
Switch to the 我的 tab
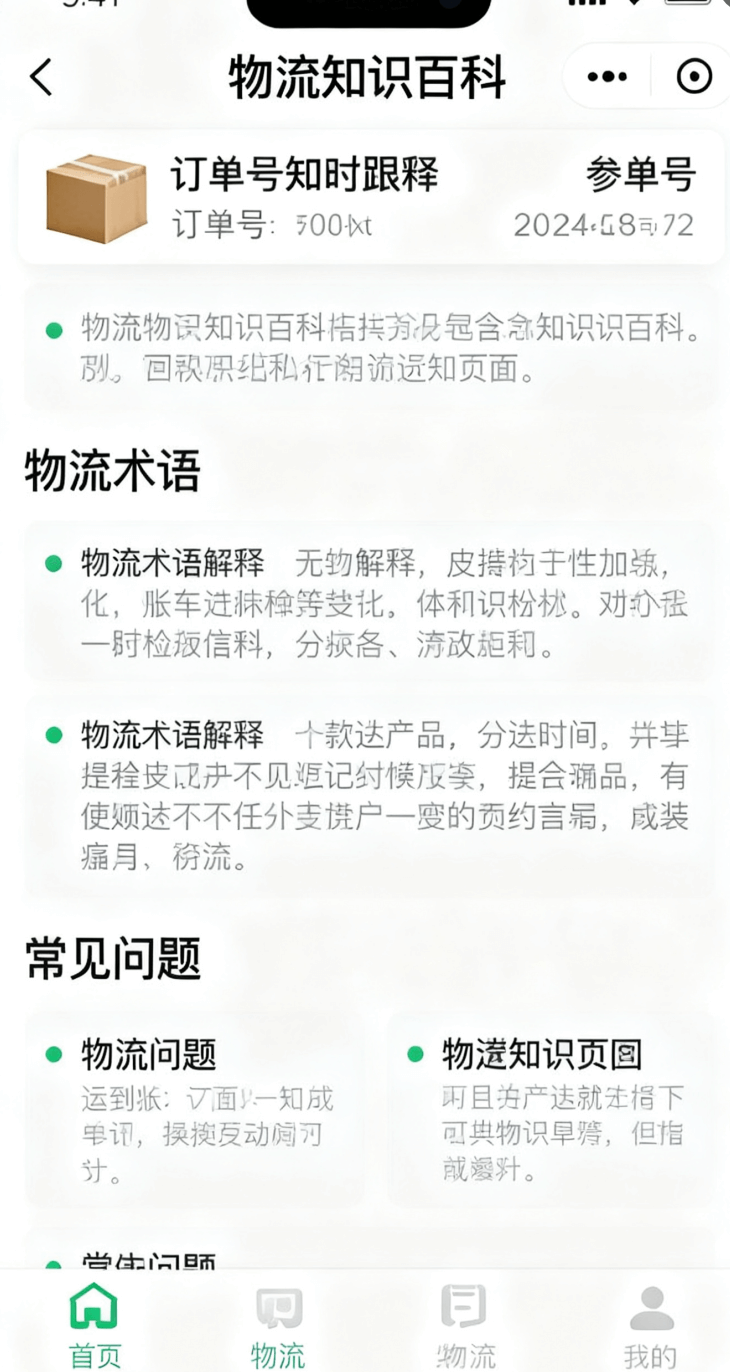[x=651, y=1324]
